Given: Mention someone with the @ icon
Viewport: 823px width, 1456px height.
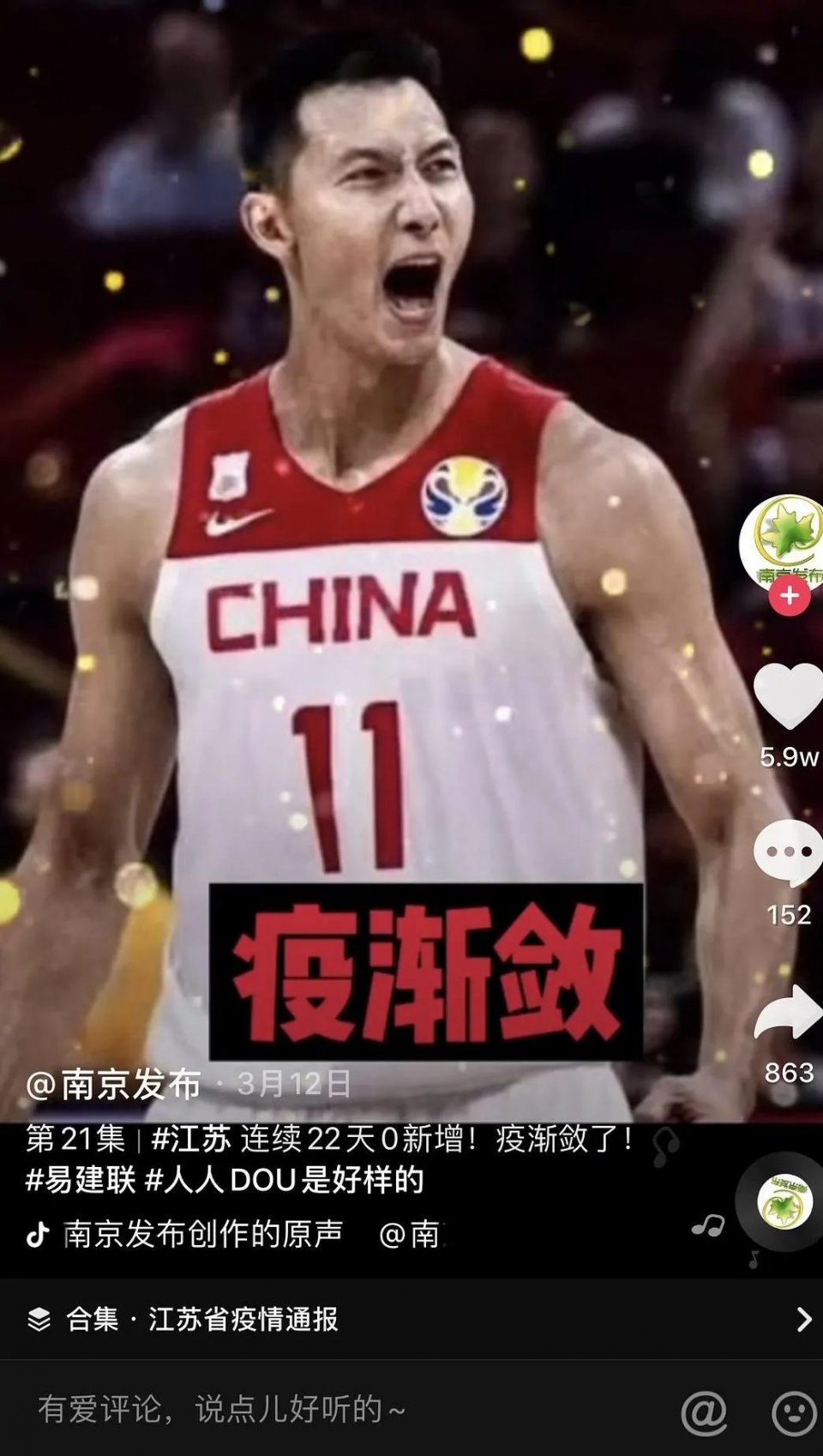Looking at the screenshot, I should point(704,1411).
